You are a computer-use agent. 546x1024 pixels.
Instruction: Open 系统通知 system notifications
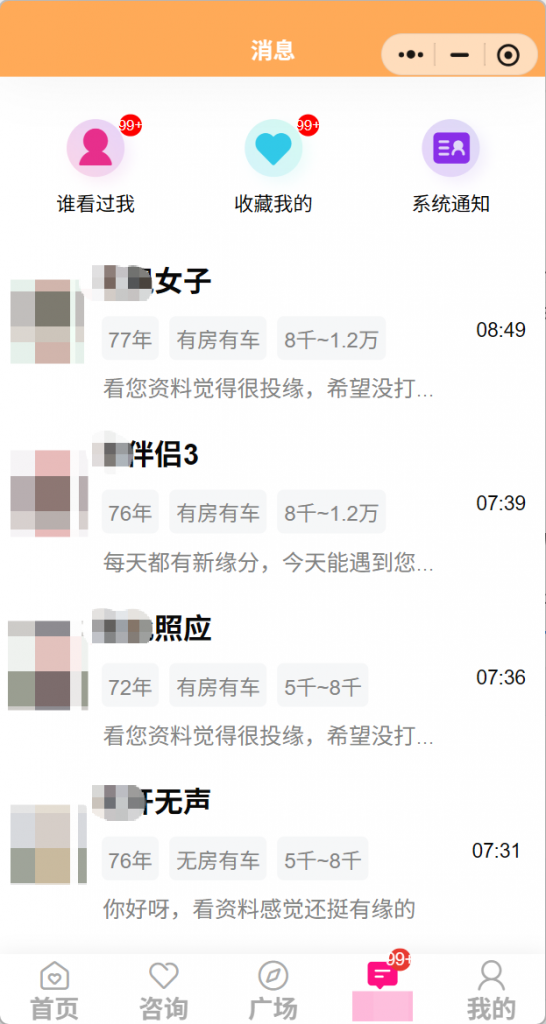pos(451,167)
